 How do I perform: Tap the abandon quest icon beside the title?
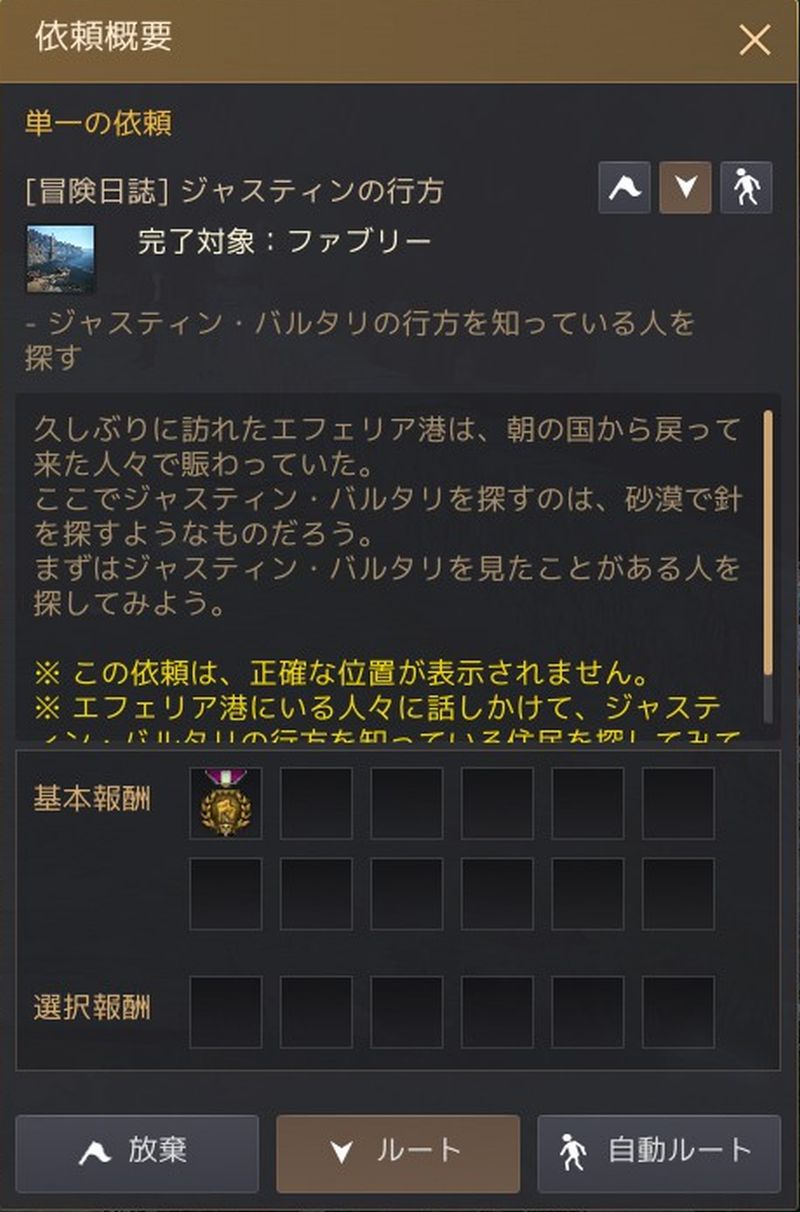(625, 188)
